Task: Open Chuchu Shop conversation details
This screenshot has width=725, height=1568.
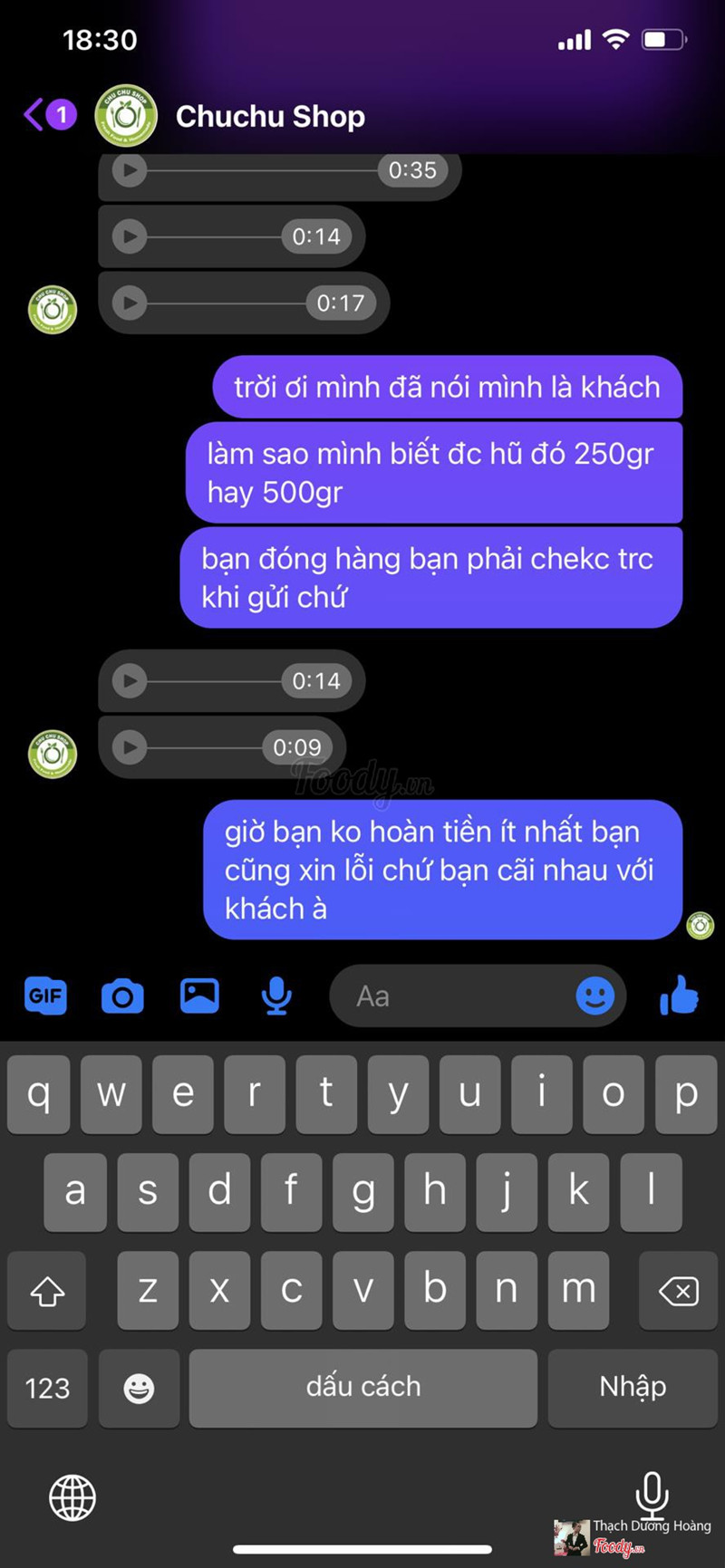Action: pyautogui.click(x=270, y=117)
